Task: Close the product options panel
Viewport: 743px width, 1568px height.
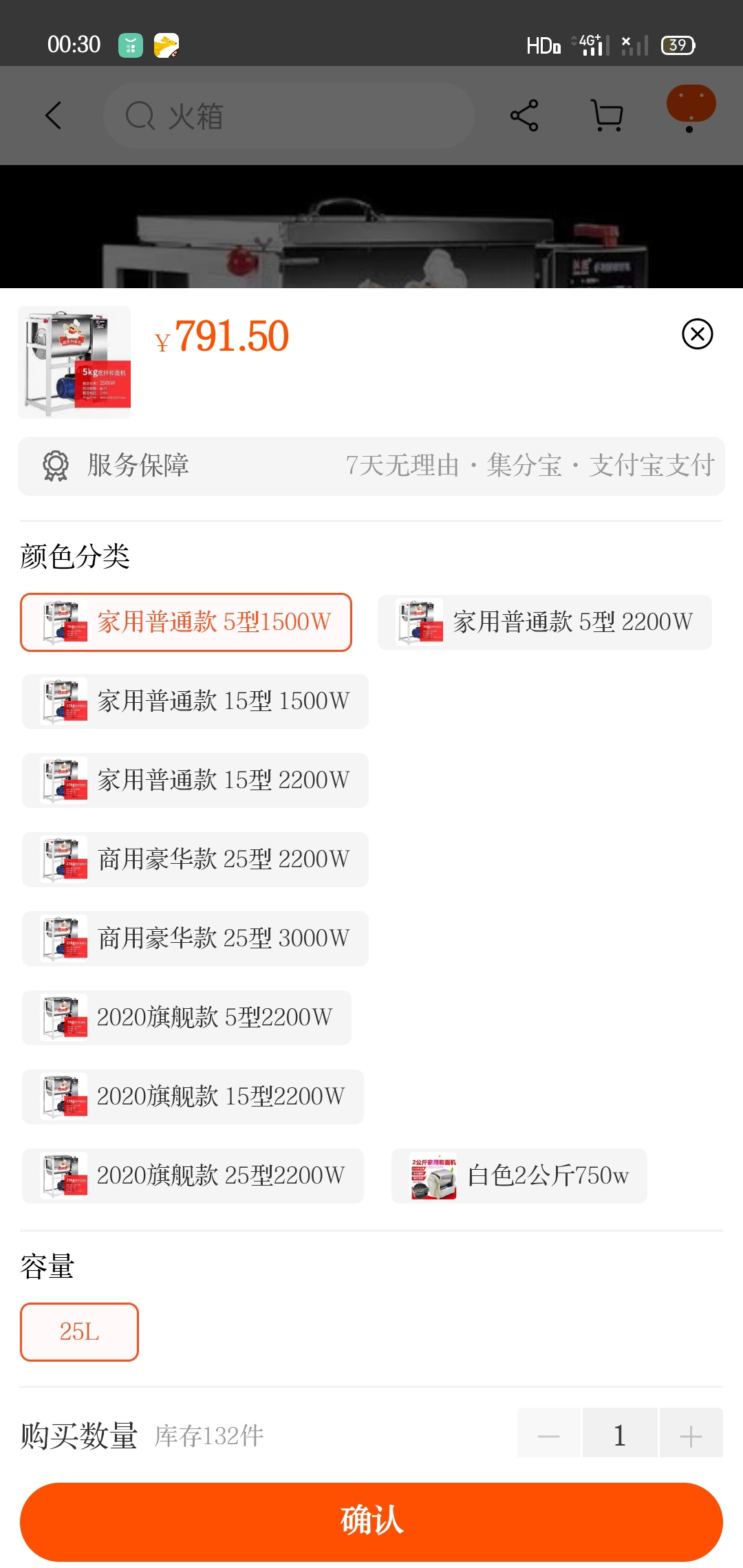Action: tap(697, 334)
